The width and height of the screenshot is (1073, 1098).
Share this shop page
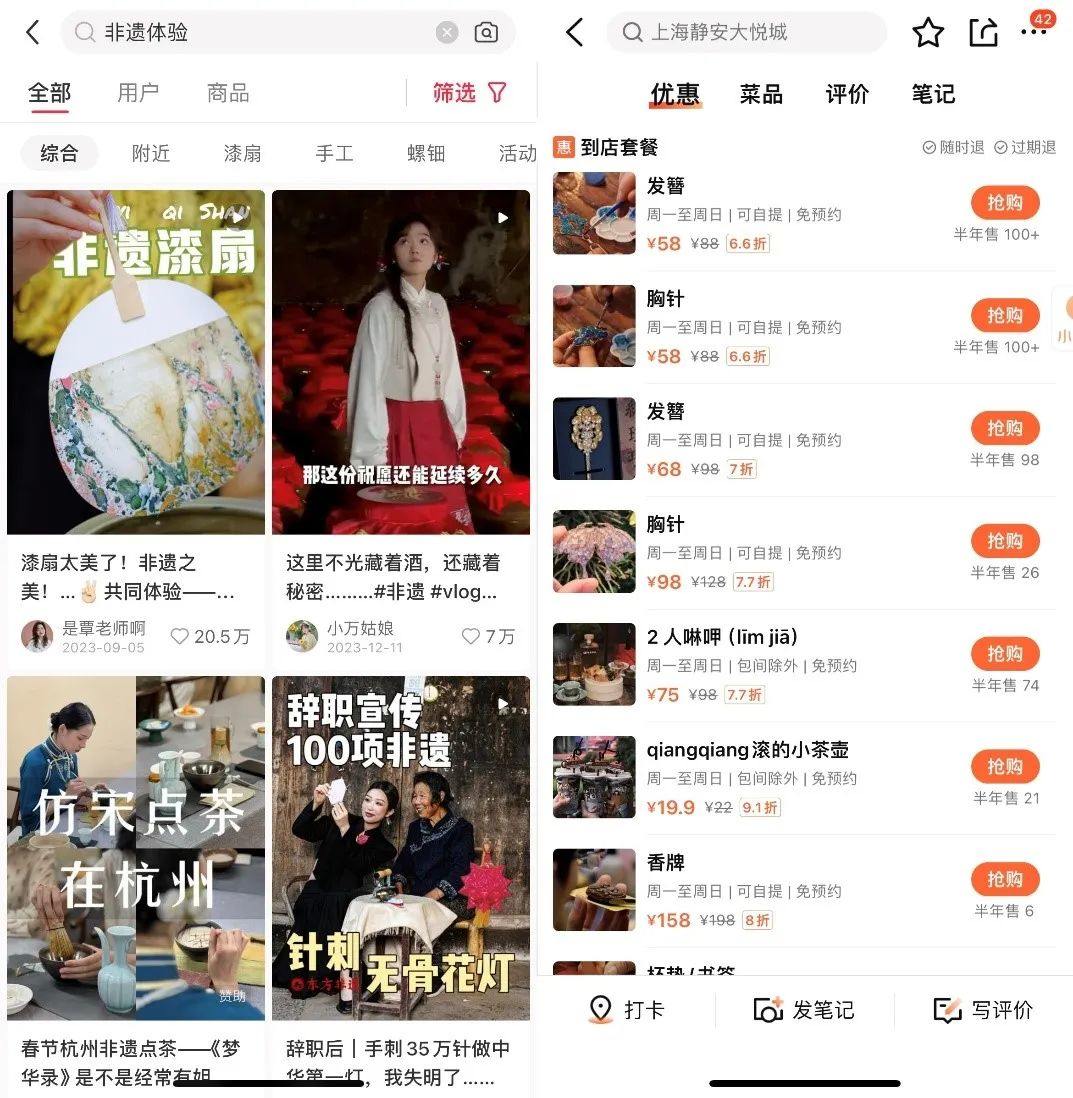point(983,32)
